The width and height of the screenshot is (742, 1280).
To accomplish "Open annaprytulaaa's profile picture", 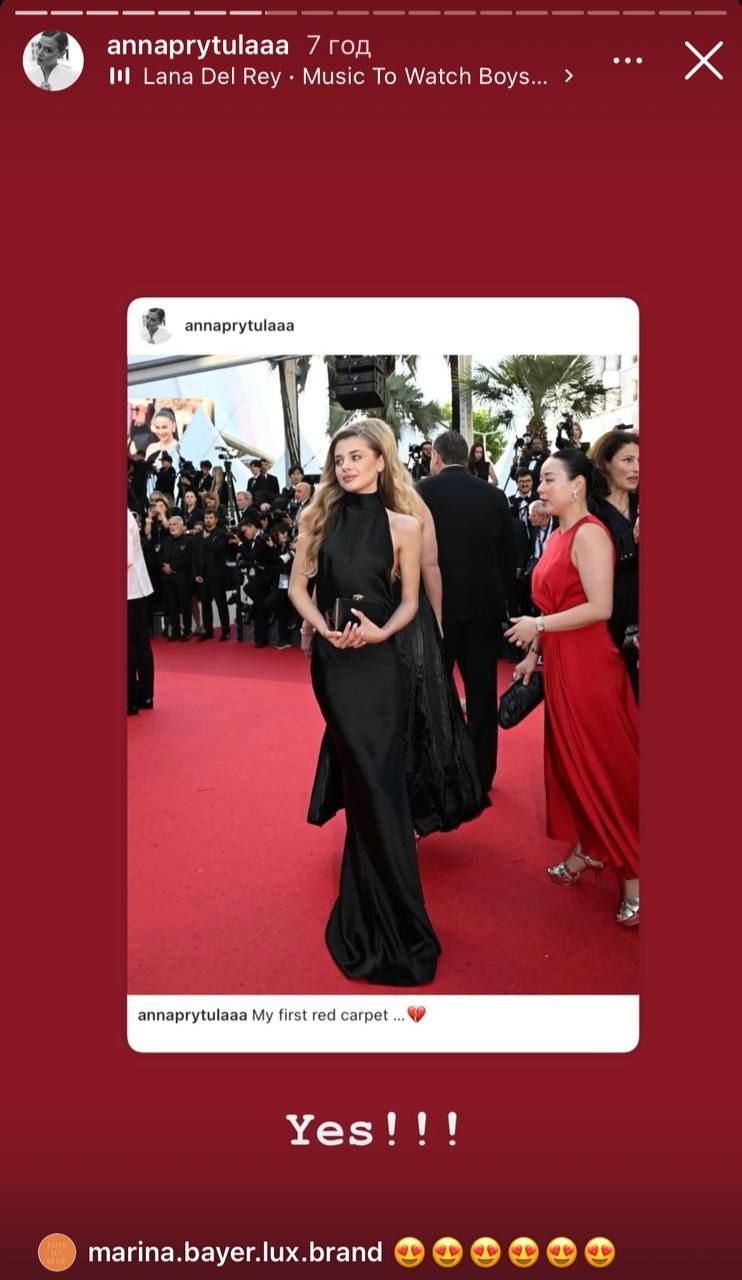I will click(x=53, y=61).
